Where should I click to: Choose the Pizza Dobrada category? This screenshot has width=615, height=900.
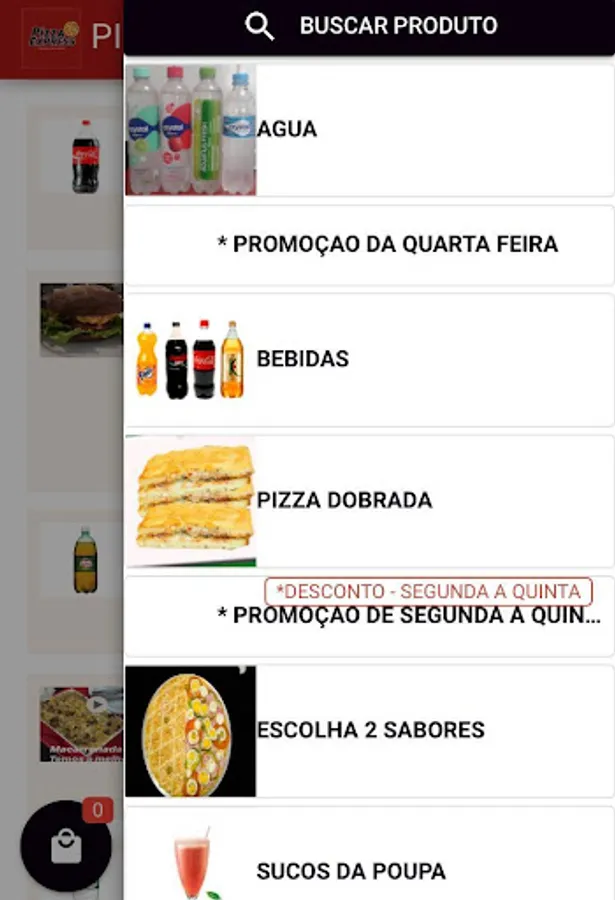pyautogui.click(x=369, y=501)
